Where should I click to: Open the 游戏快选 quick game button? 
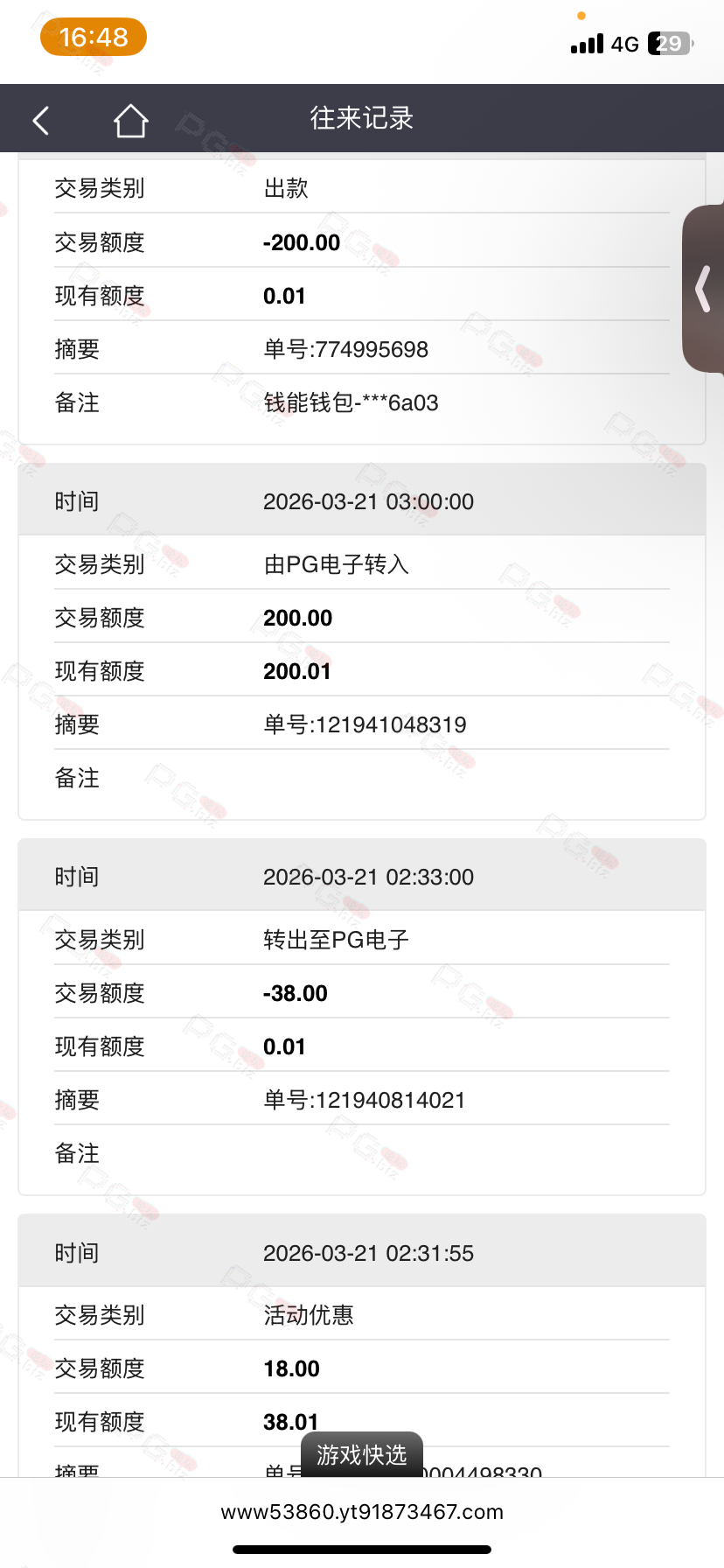pos(362,1454)
